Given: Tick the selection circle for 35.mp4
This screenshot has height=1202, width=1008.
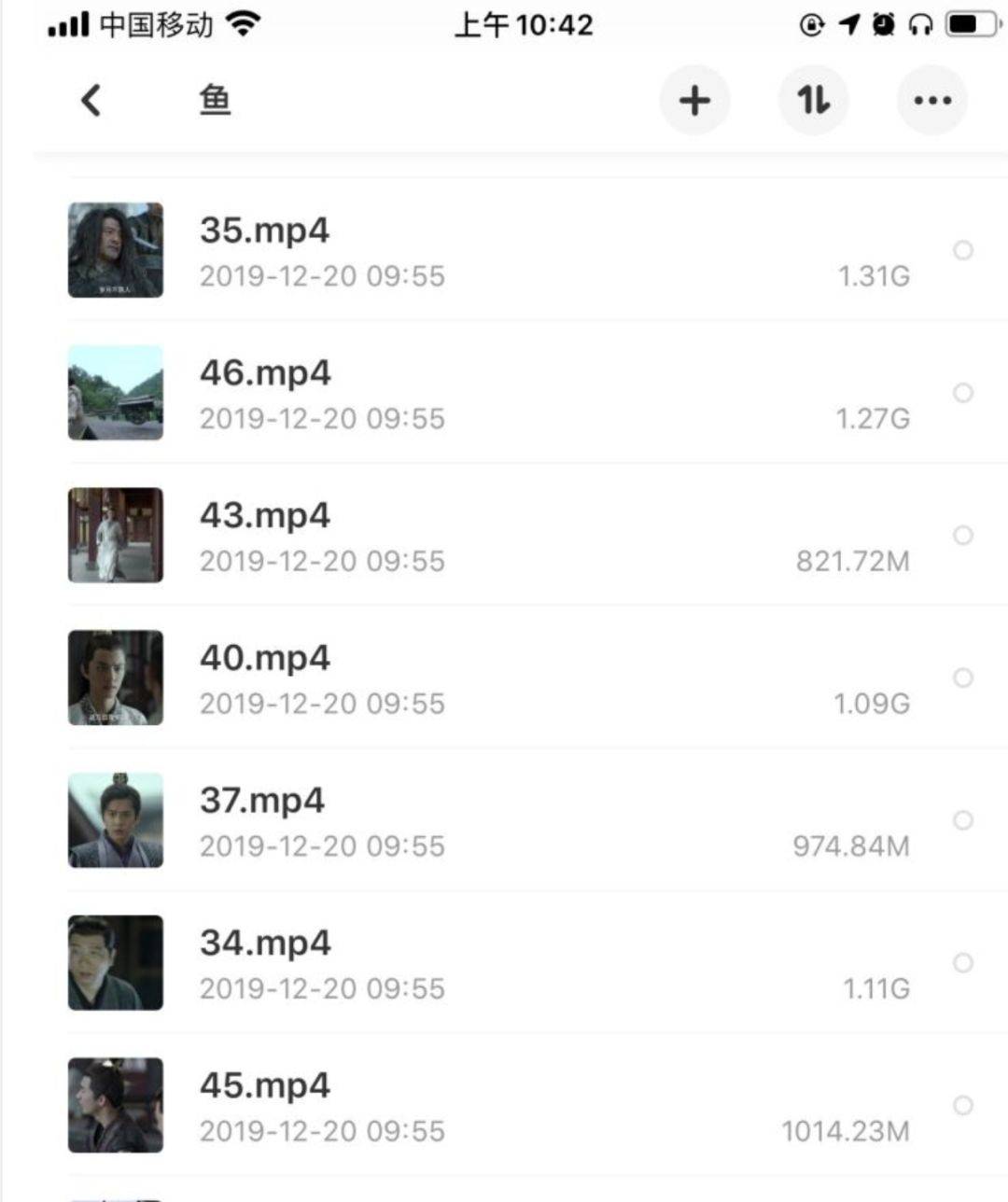Looking at the screenshot, I should click(963, 250).
